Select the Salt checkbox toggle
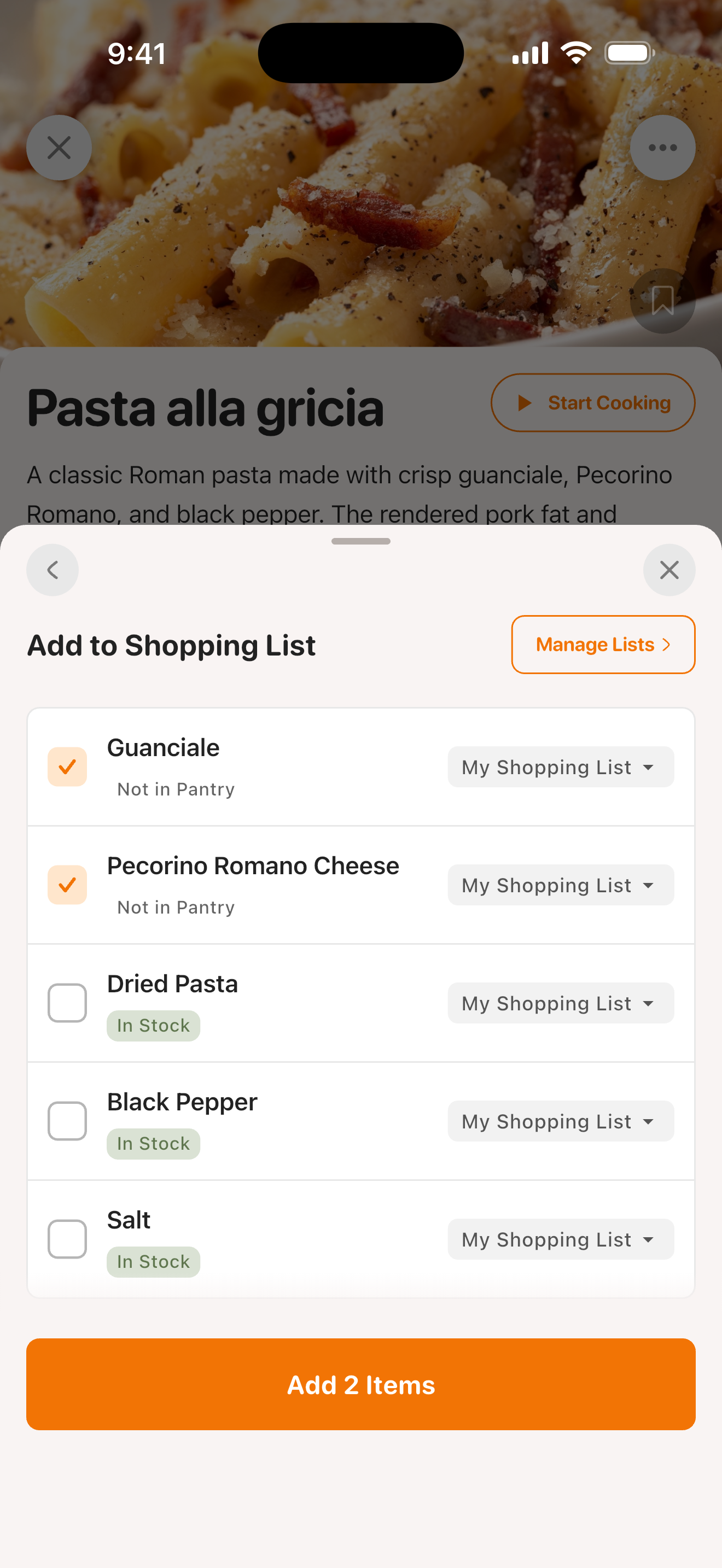This screenshot has height=1568, width=722. click(67, 1239)
